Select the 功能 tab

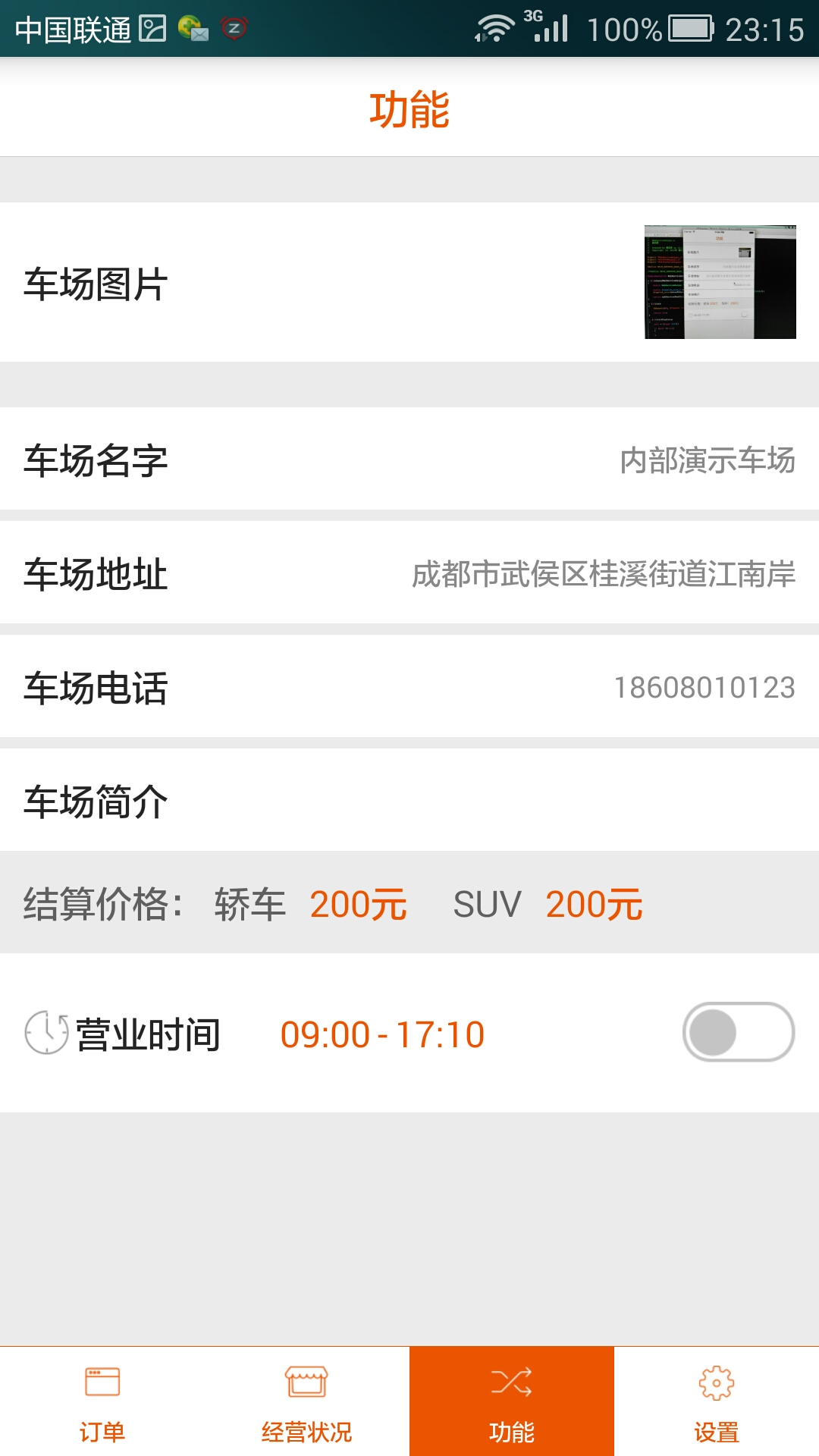pos(512,1401)
